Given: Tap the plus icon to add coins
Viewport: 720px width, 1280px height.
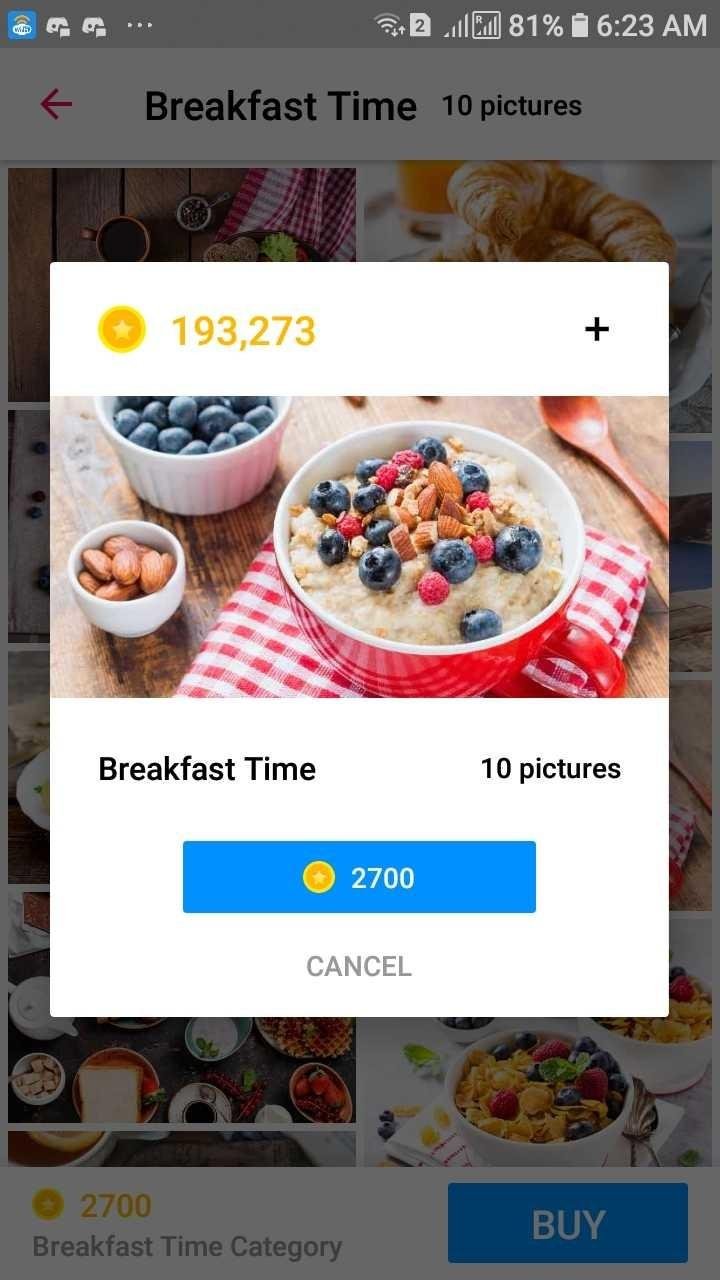Looking at the screenshot, I should [x=597, y=329].
